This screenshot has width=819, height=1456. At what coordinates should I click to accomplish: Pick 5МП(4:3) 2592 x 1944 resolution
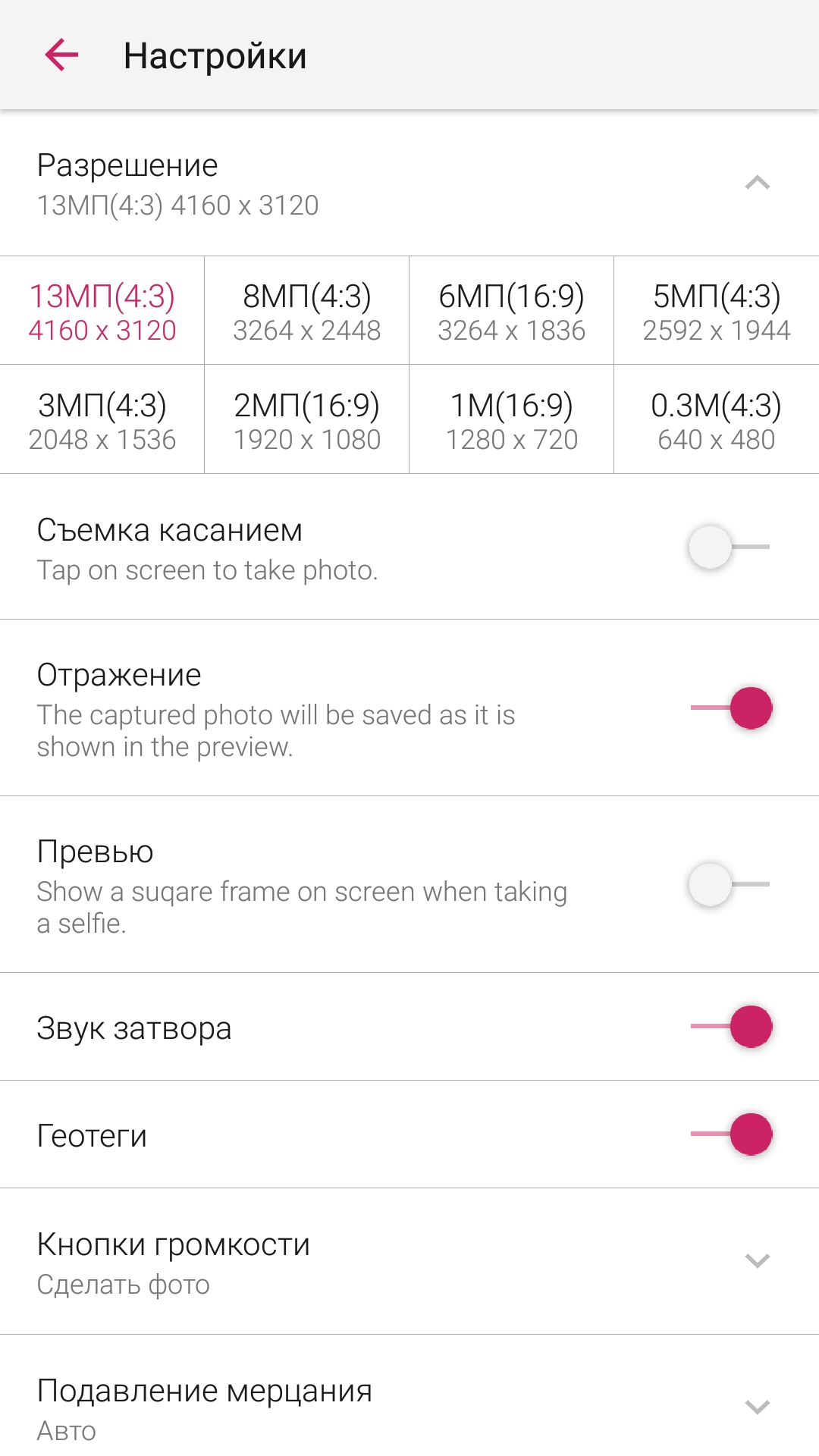717,311
